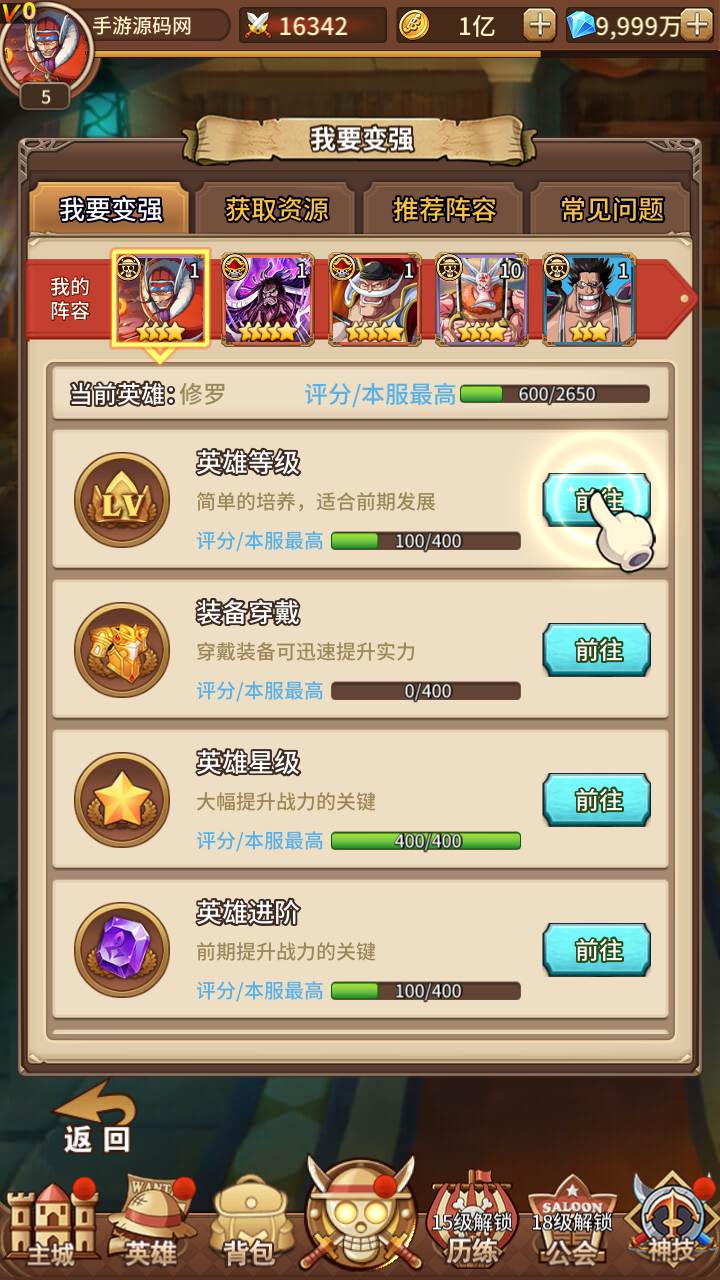Viewport: 720px width, 1280px height.
Task: Open 英雄进阶 using its 前往 button
Action: click(596, 950)
